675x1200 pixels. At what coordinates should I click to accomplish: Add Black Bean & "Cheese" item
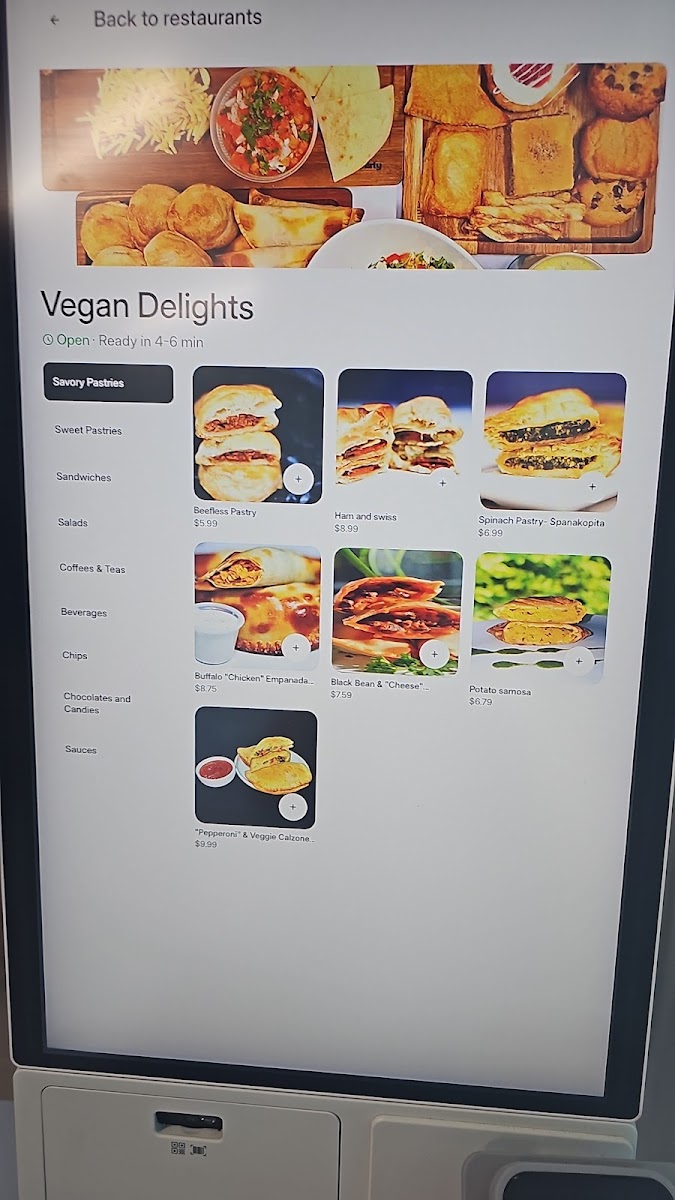tap(434, 654)
